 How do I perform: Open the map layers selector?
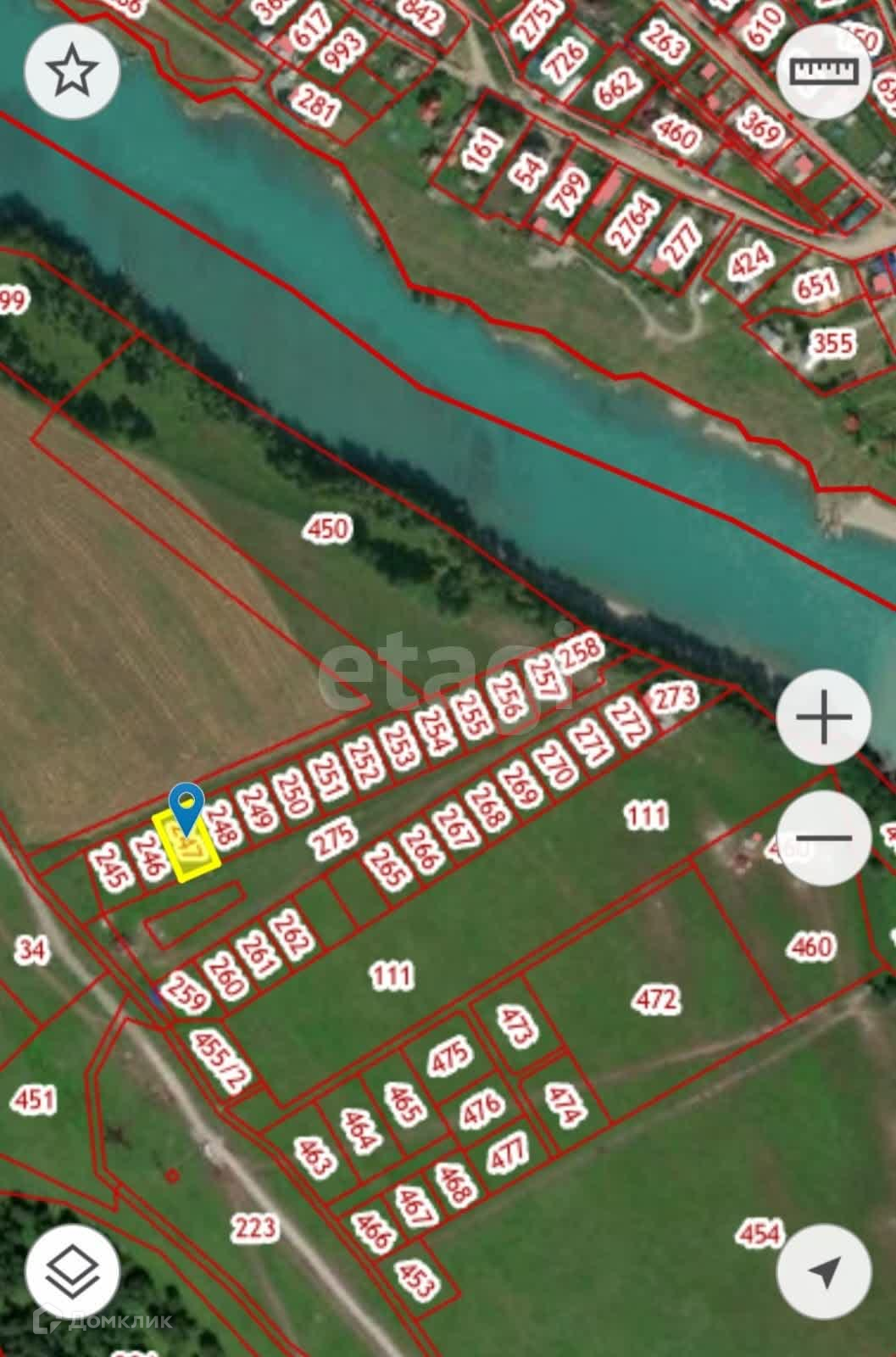click(x=72, y=1269)
